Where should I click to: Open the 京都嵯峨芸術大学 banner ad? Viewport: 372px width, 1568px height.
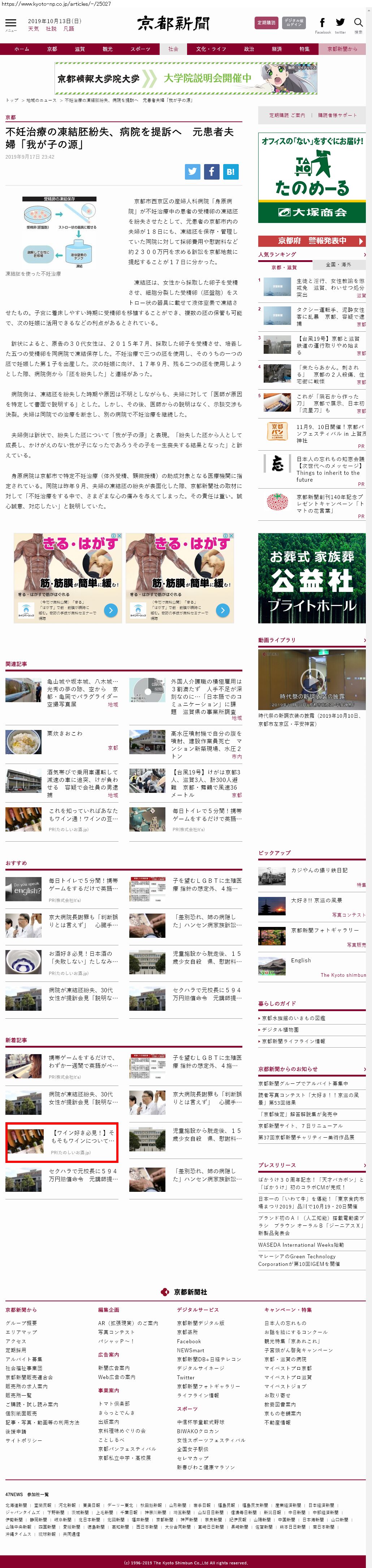pos(186,78)
